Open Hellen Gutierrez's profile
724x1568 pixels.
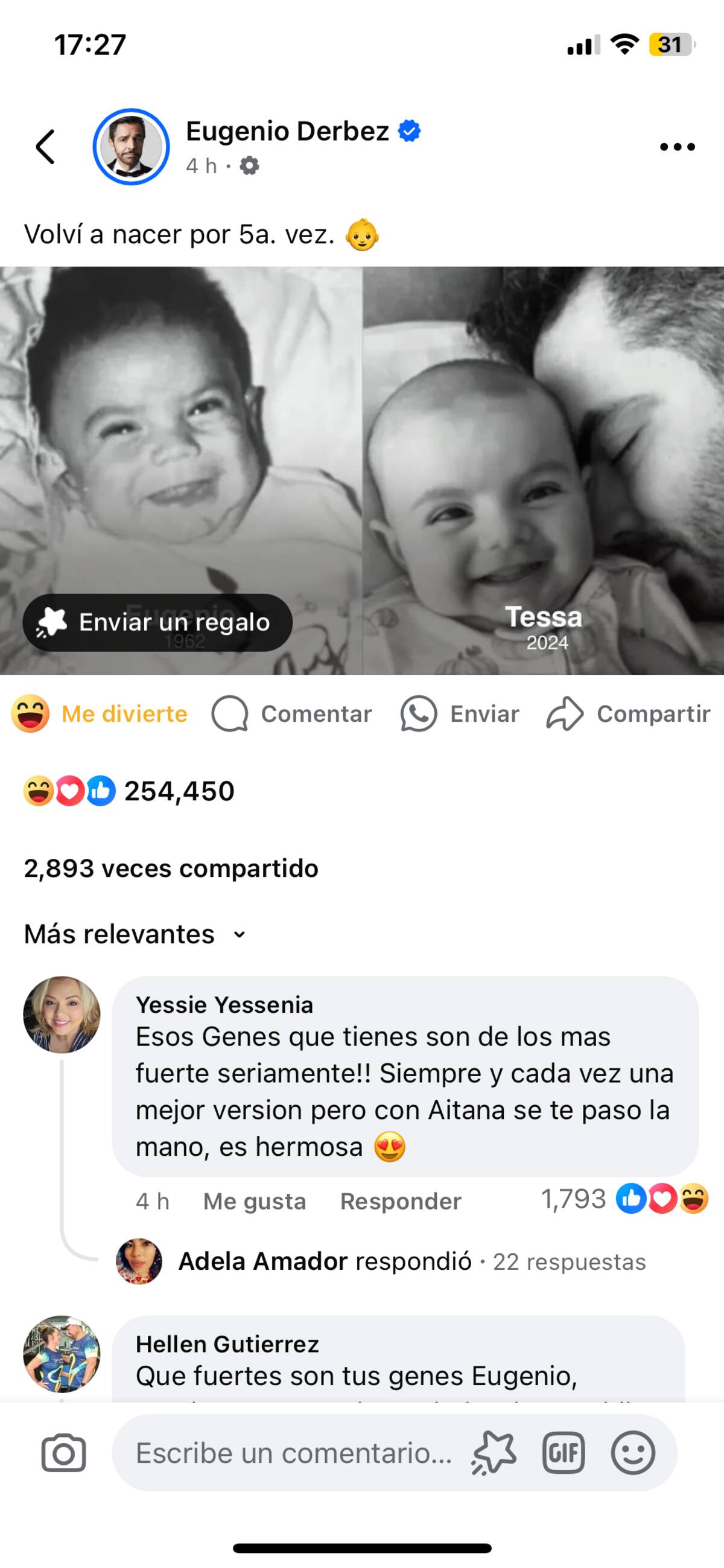coord(227,1343)
